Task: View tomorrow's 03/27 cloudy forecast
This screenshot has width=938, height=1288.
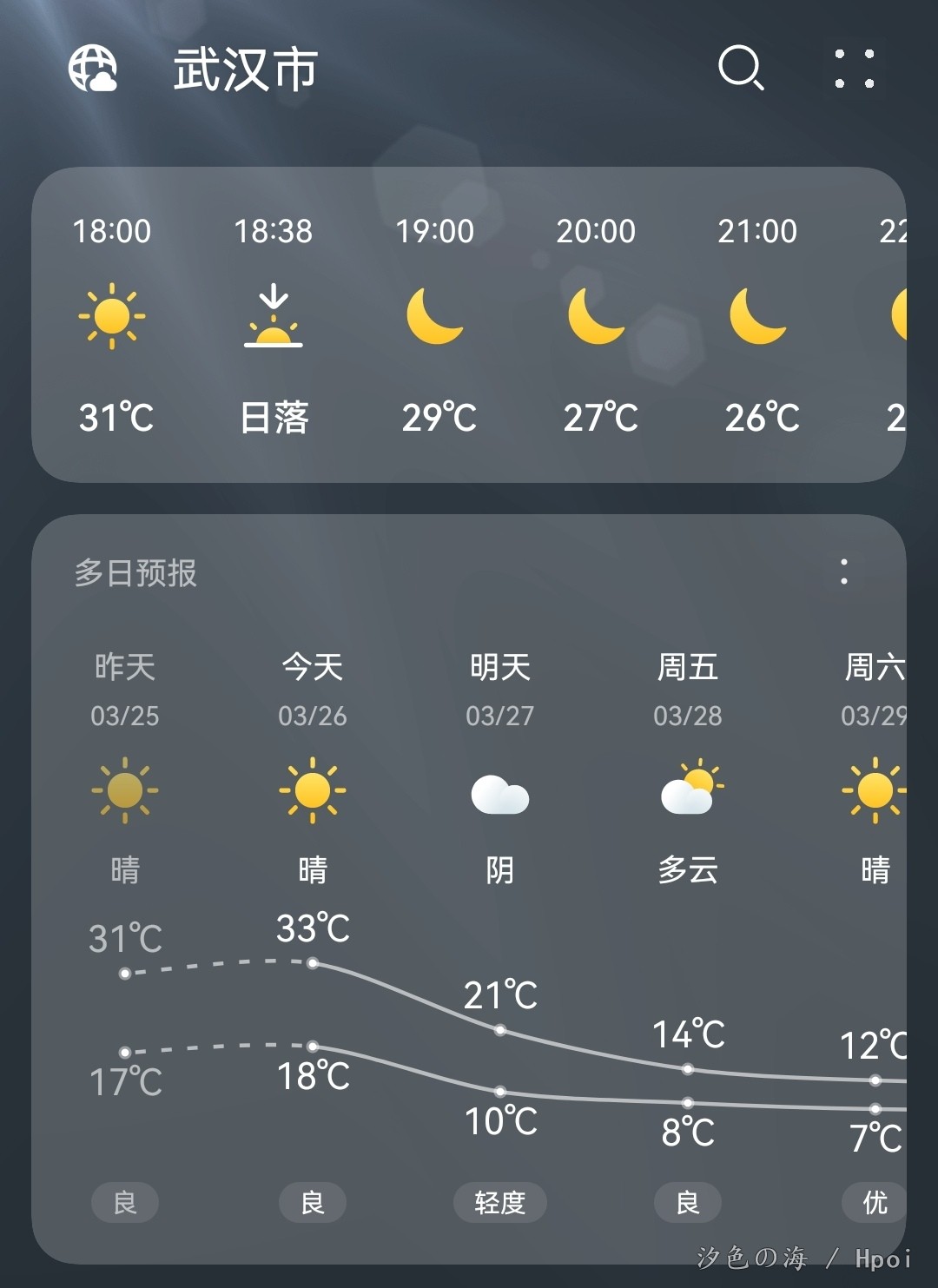Action: click(x=500, y=790)
